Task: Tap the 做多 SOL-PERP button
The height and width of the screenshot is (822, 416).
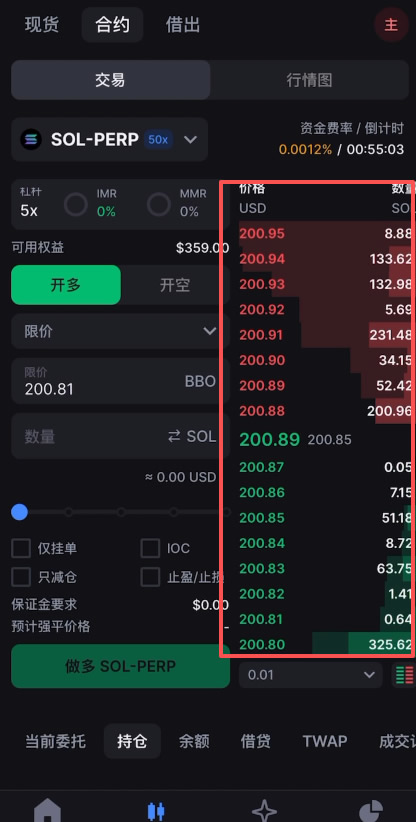Action: tap(121, 666)
